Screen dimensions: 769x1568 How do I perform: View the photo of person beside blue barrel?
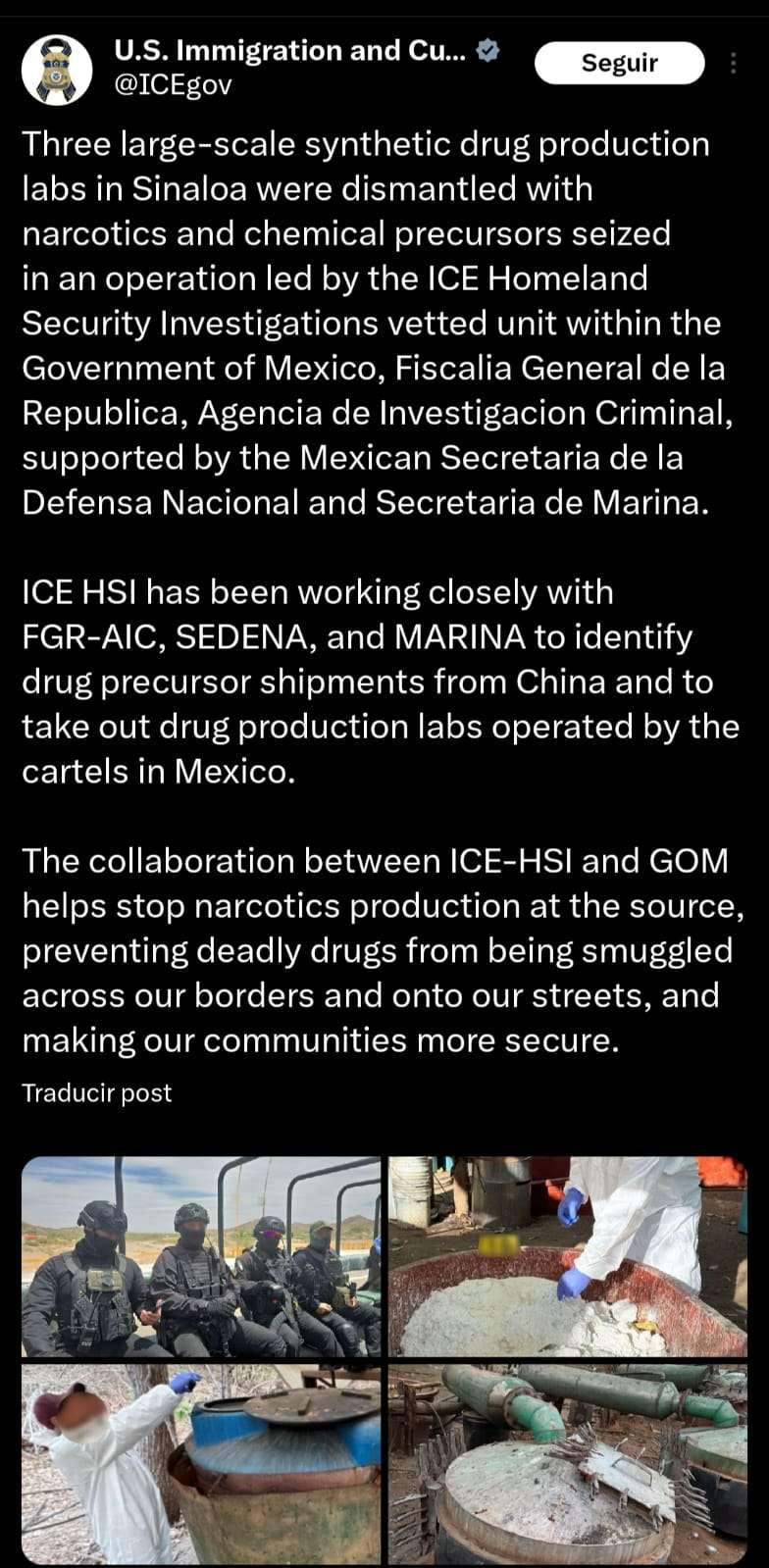[x=201, y=1462]
